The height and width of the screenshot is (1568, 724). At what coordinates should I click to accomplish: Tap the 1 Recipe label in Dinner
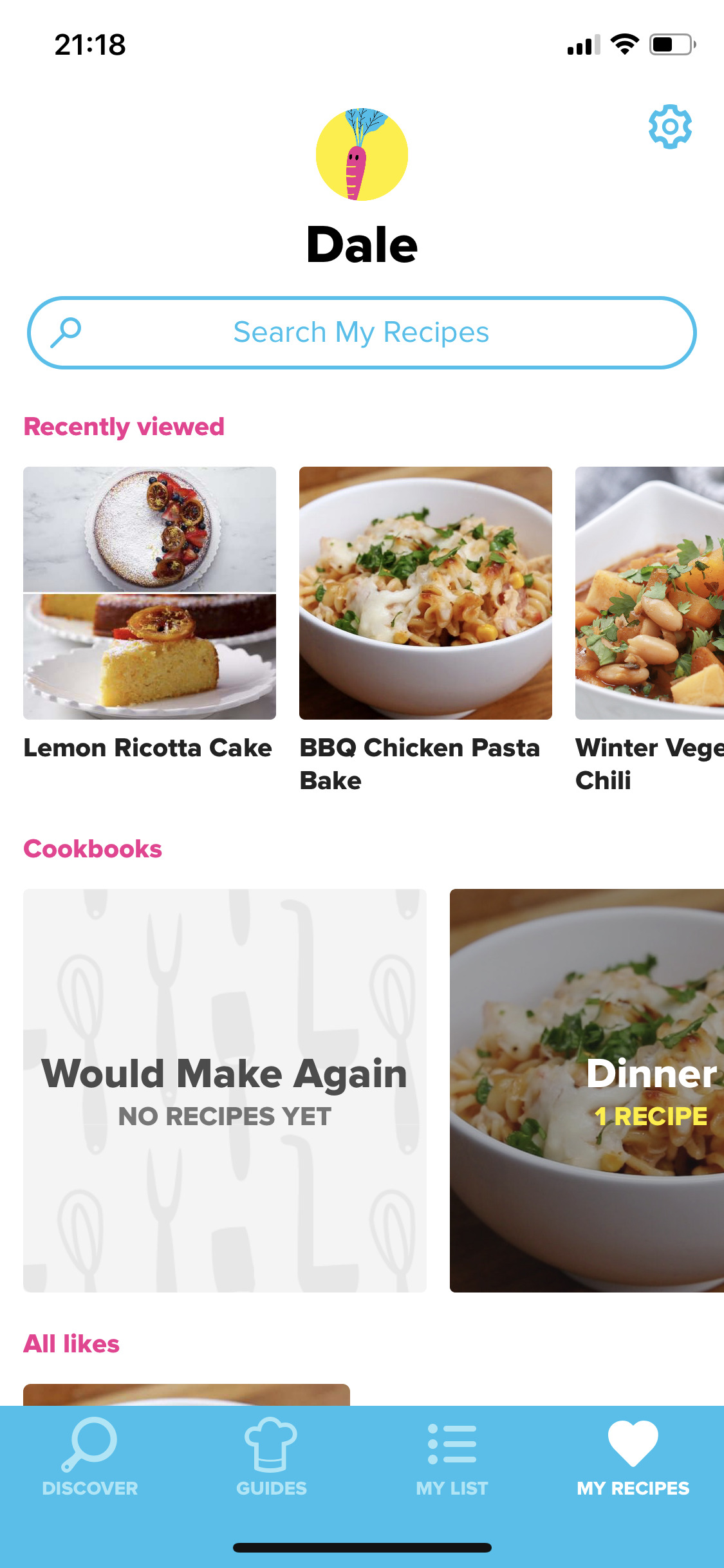[x=650, y=1118]
